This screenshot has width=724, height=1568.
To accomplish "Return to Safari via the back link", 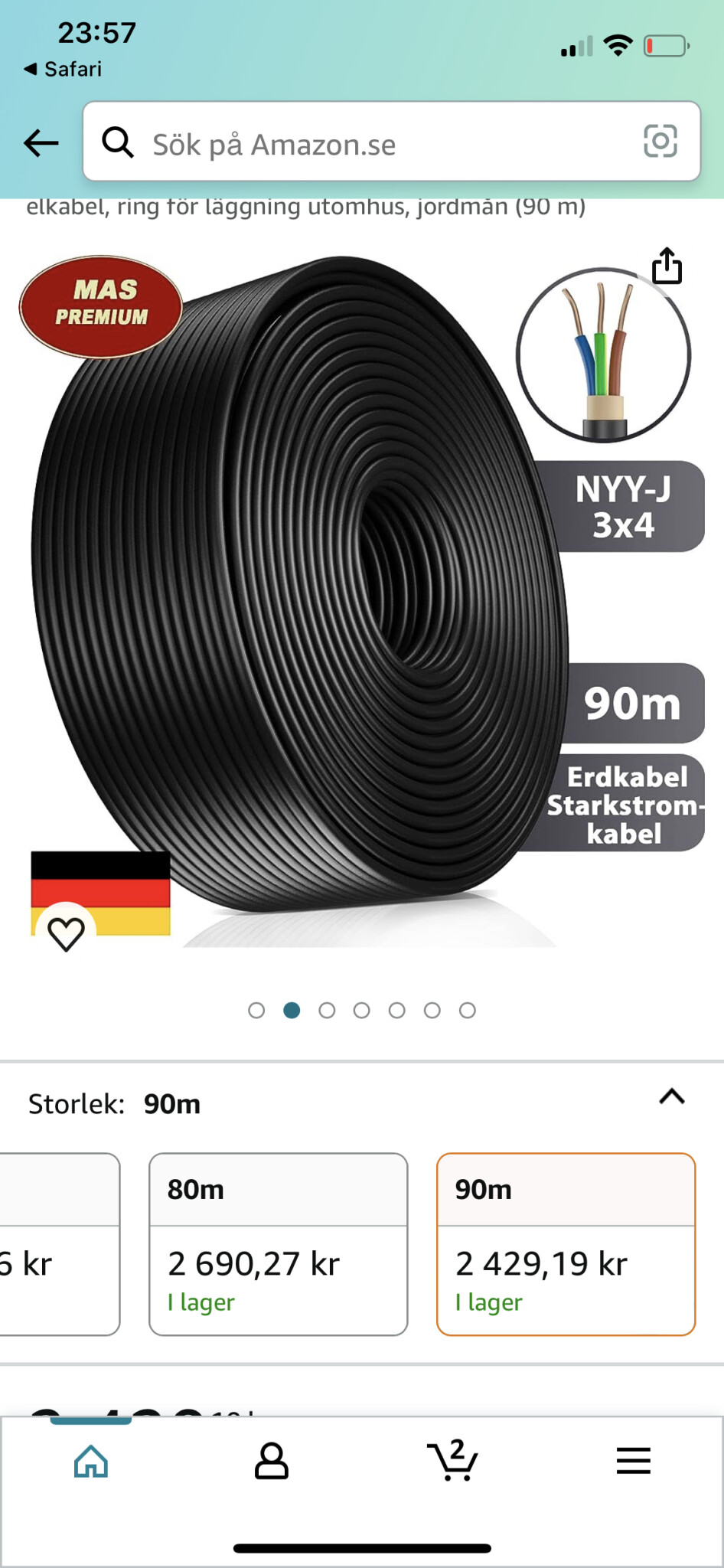I will click(63, 69).
